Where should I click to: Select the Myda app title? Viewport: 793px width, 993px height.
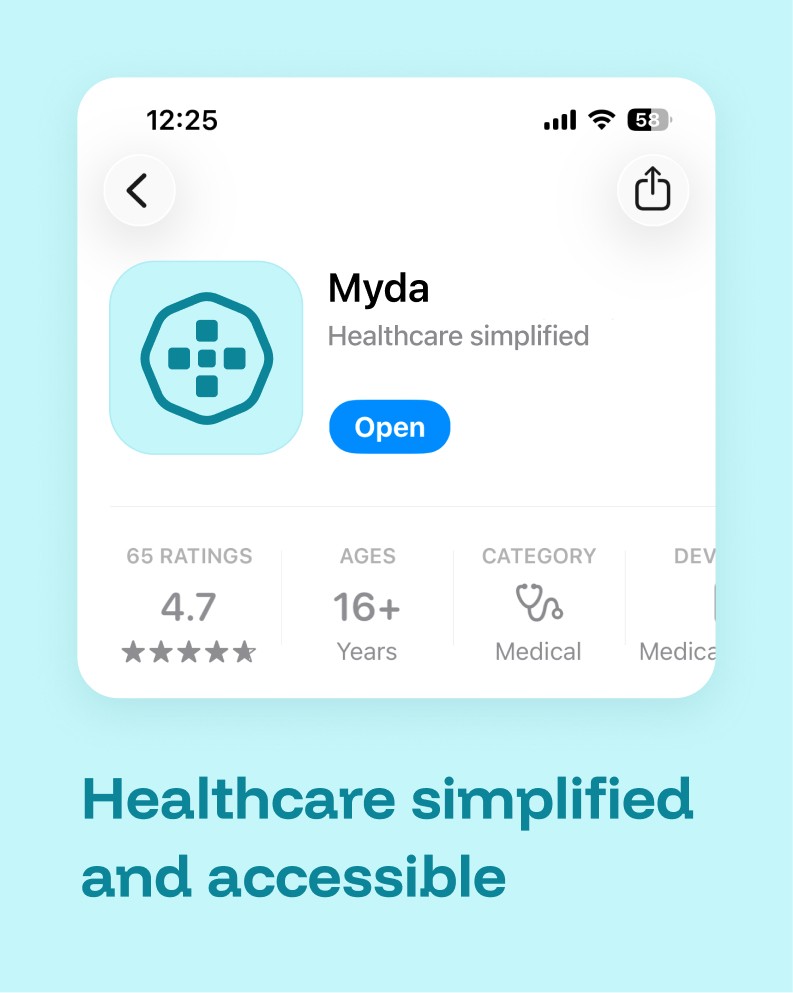[x=378, y=288]
